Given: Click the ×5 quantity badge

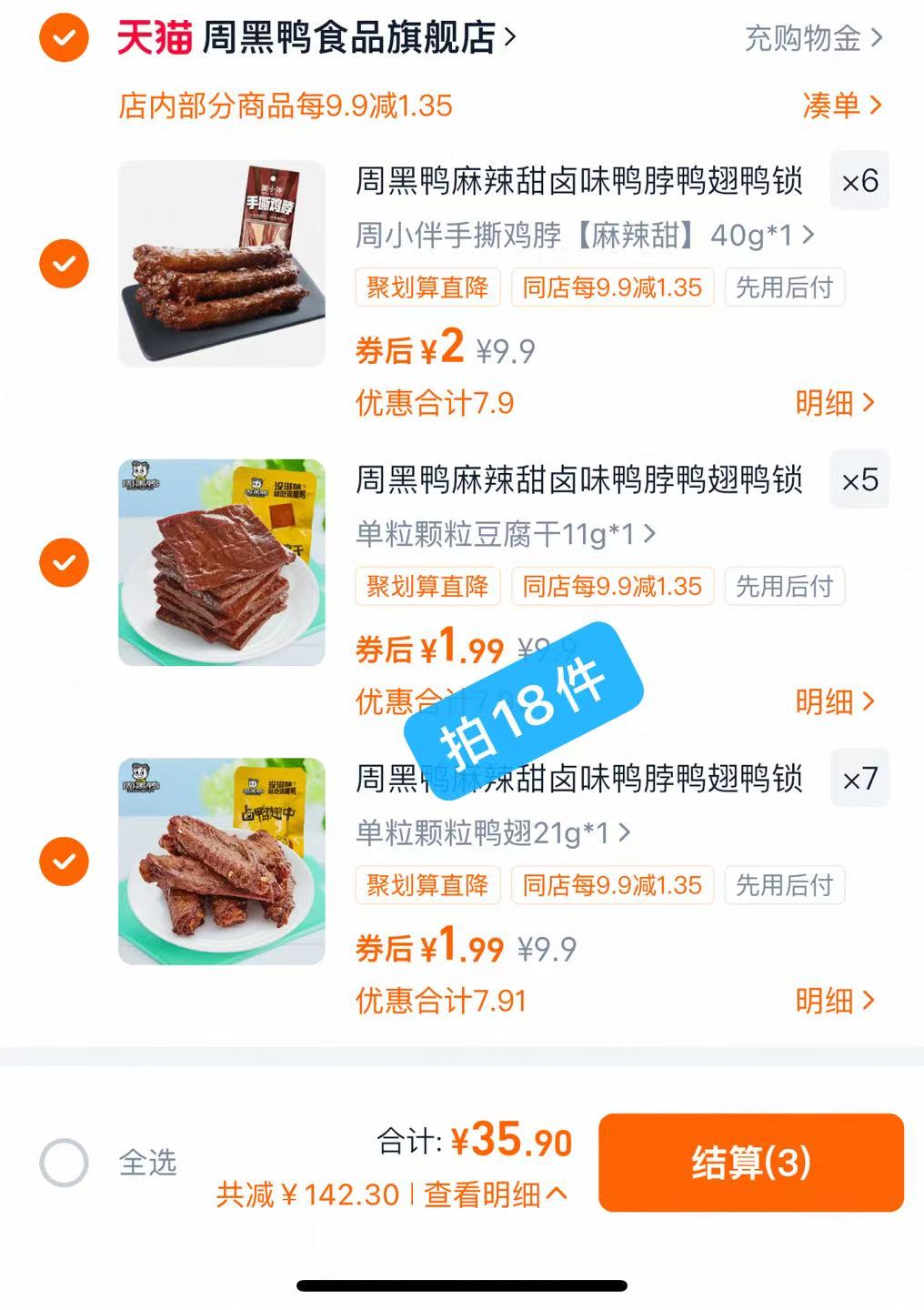Looking at the screenshot, I should click(859, 481).
